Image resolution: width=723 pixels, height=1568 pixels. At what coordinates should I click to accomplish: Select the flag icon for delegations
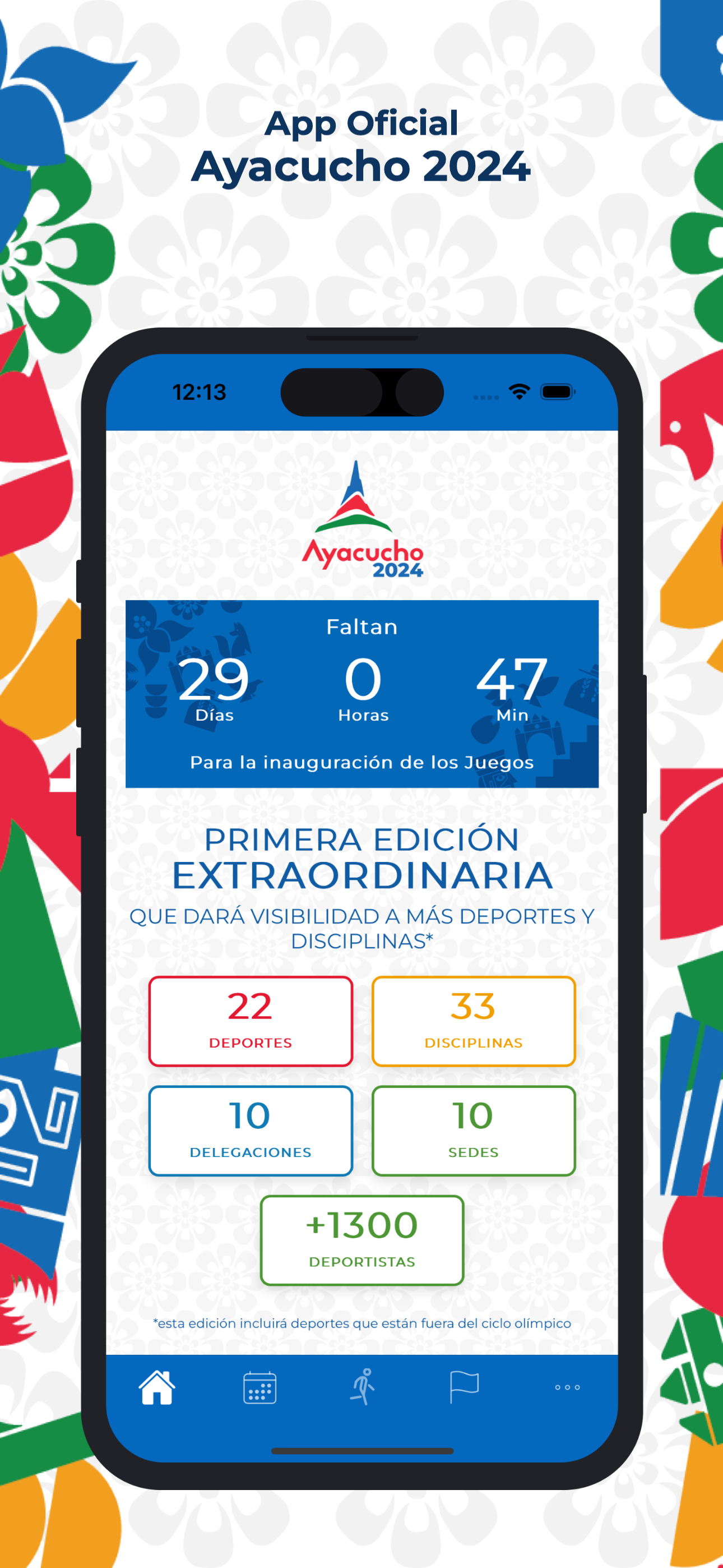coord(465,1389)
